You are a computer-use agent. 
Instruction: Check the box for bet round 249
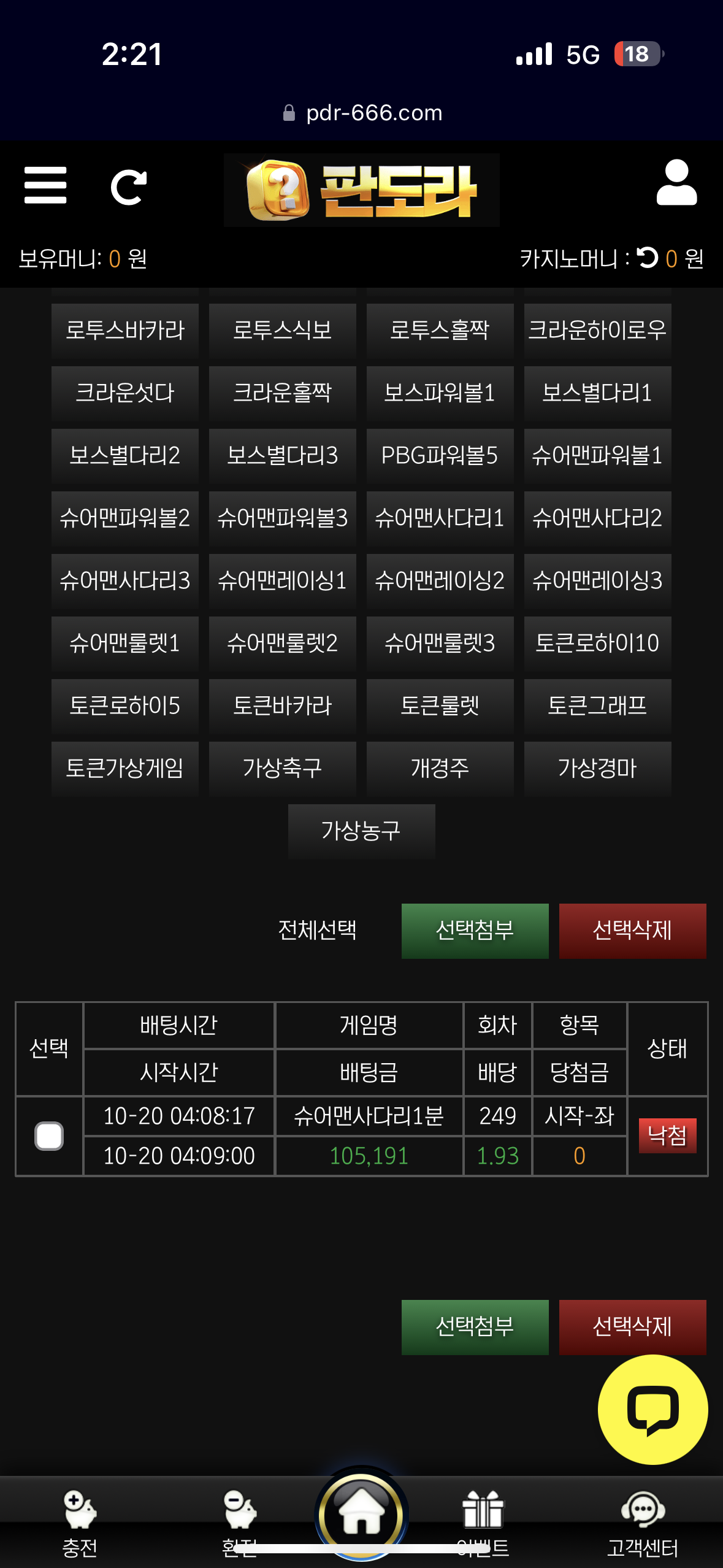click(49, 1136)
